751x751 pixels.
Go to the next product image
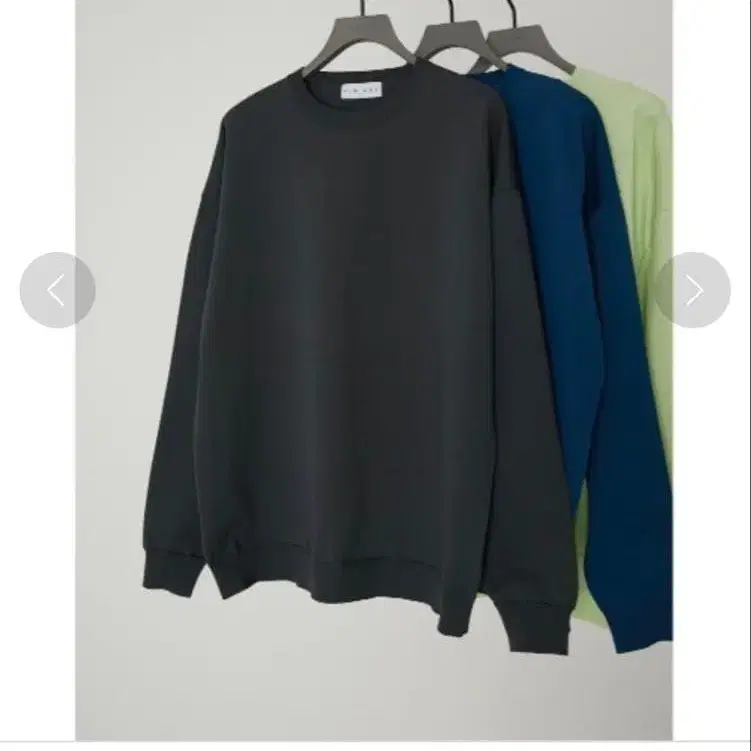click(x=693, y=290)
